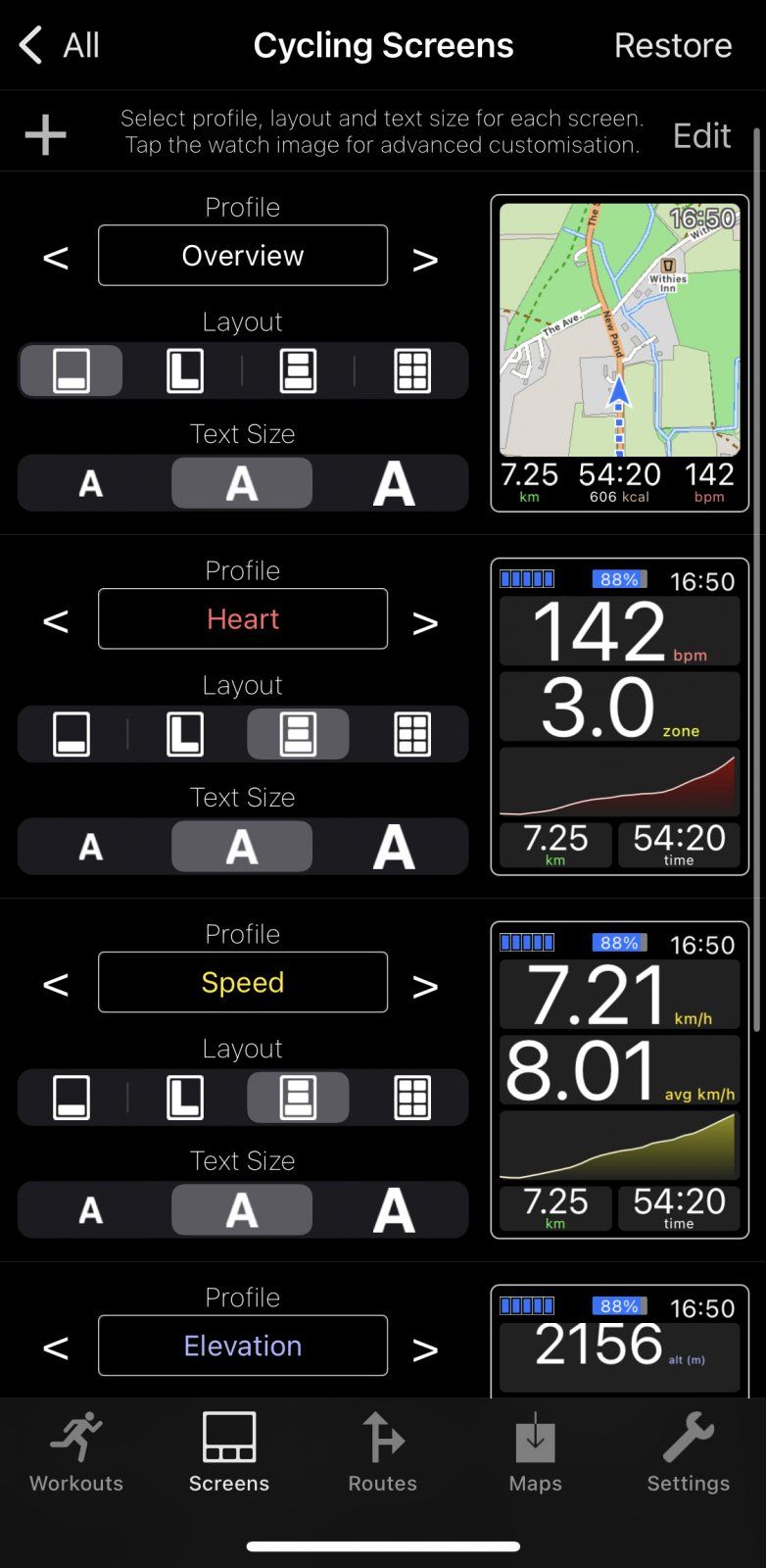Choose grid layout for the Overview screen
This screenshot has width=766, height=1568.
coord(411,371)
